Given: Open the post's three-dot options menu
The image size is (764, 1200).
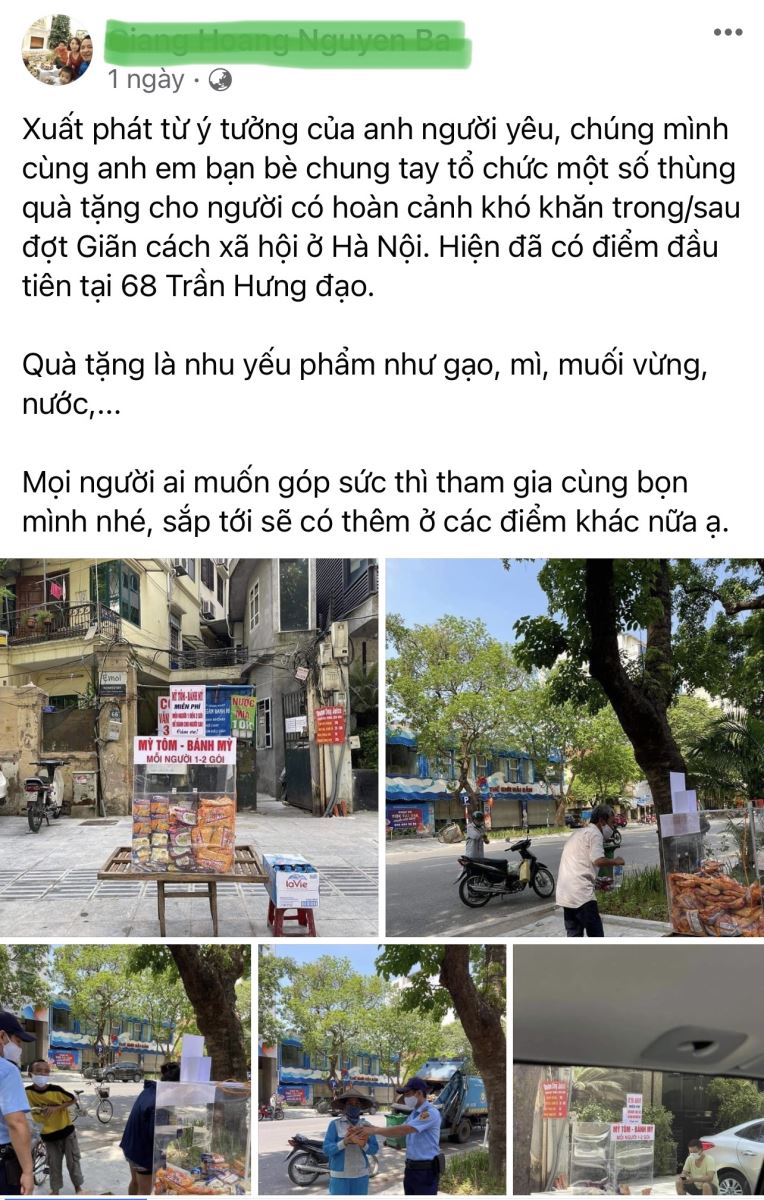Looking at the screenshot, I should pos(727,33).
